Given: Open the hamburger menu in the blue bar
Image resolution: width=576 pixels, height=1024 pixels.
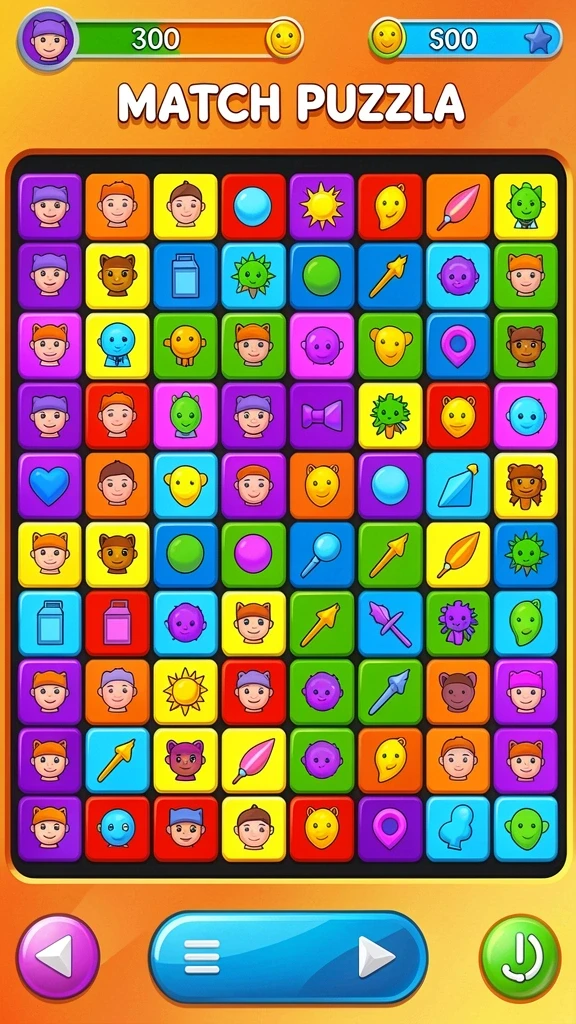Looking at the screenshot, I should point(202,957).
